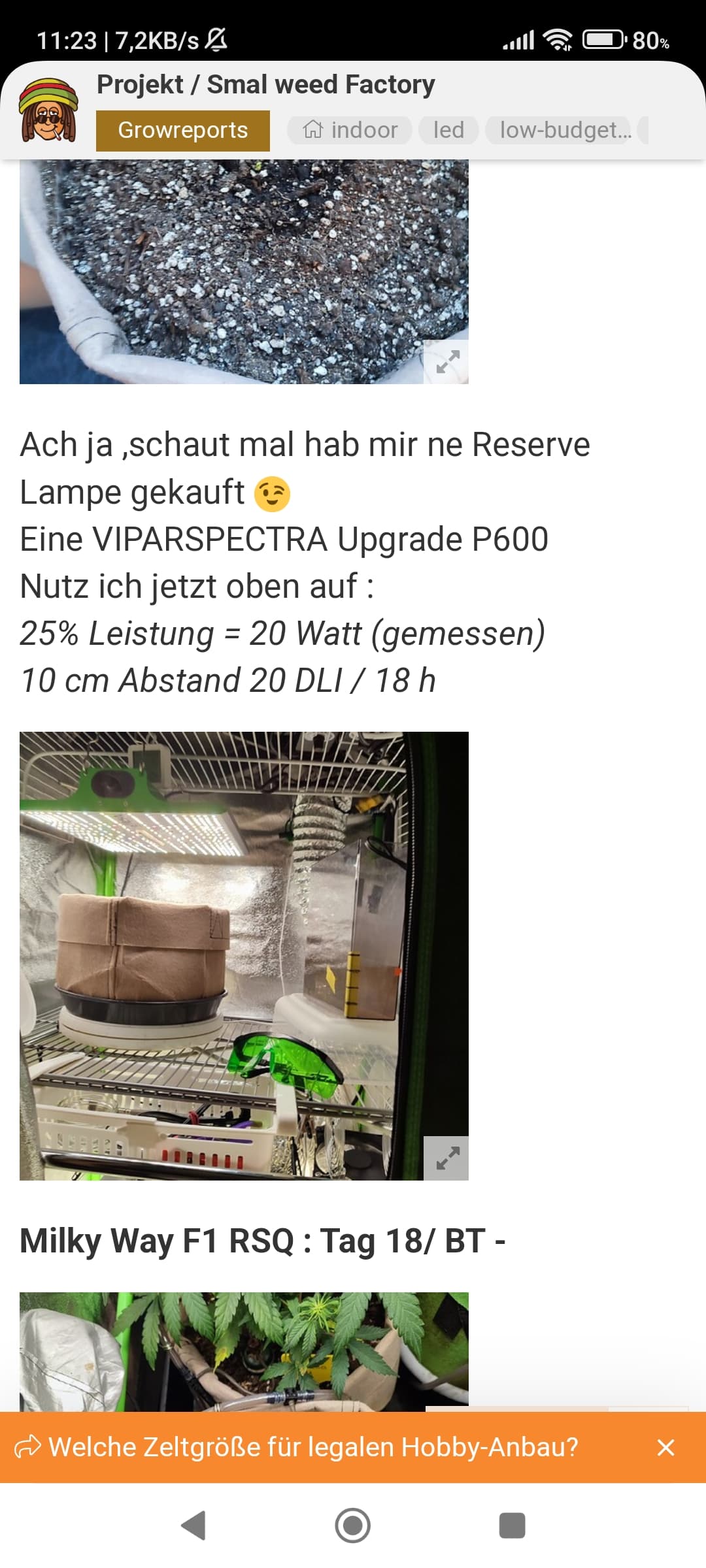This screenshot has height=1568, width=706.
Task: Go to the home screen
Action: pyautogui.click(x=353, y=1526)
